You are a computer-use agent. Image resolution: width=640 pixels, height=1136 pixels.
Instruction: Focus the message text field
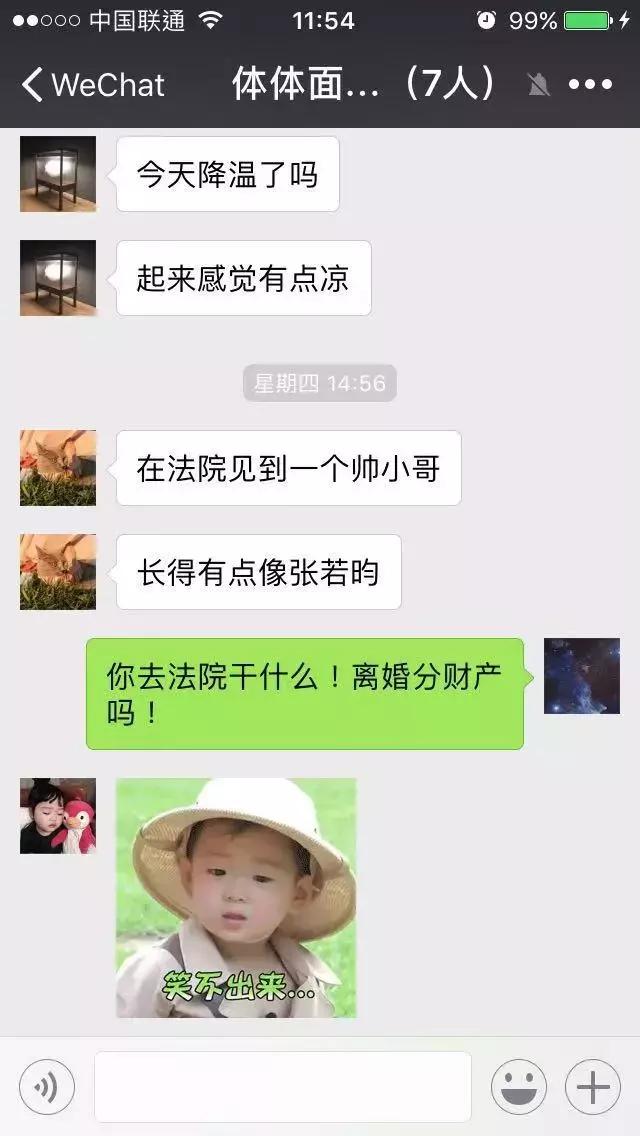click(282, 1087)
